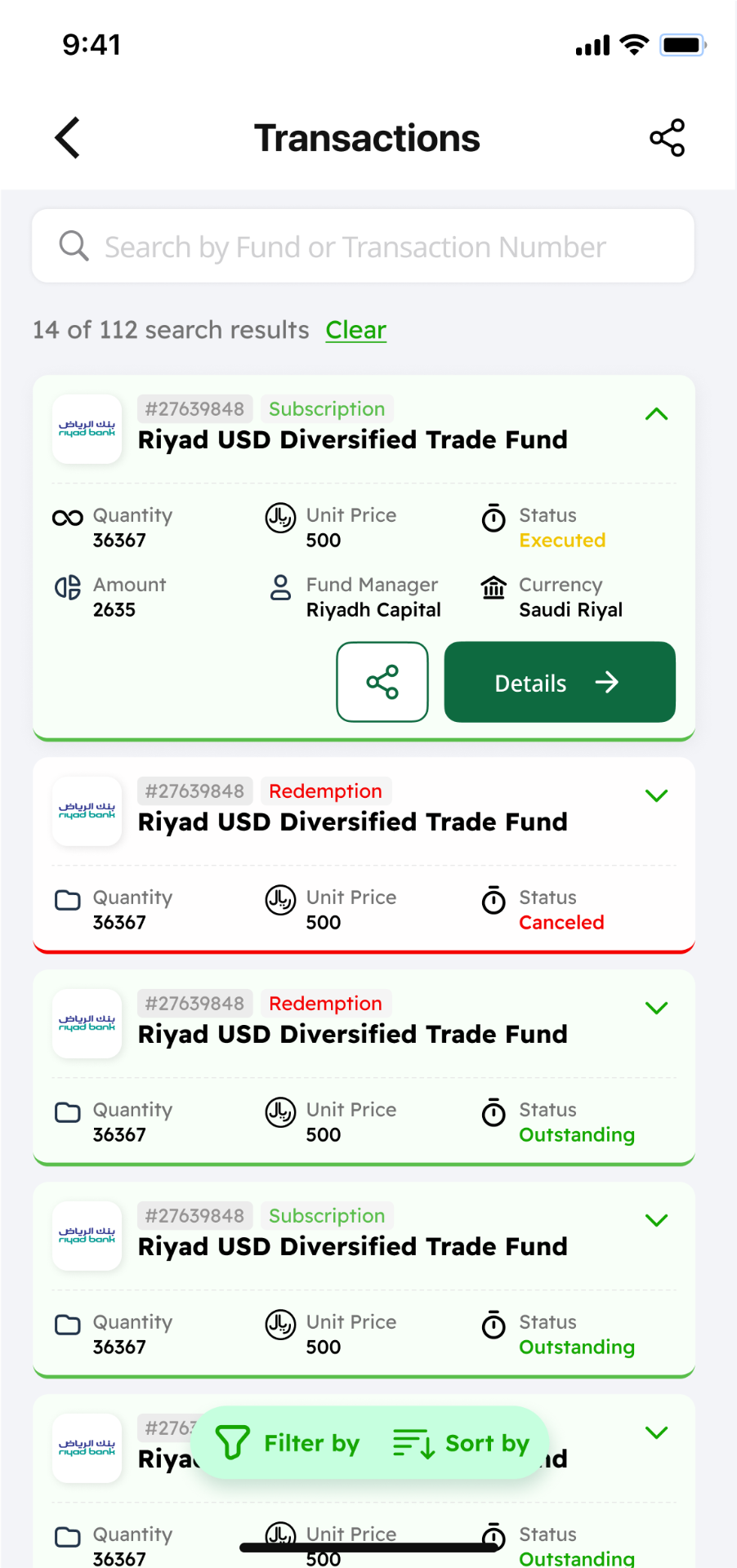Tap the bank Currency icon next to Saudi Riyal
Image resolution: width=737 pixels, height=1568 pixels.
coord(493,587)
